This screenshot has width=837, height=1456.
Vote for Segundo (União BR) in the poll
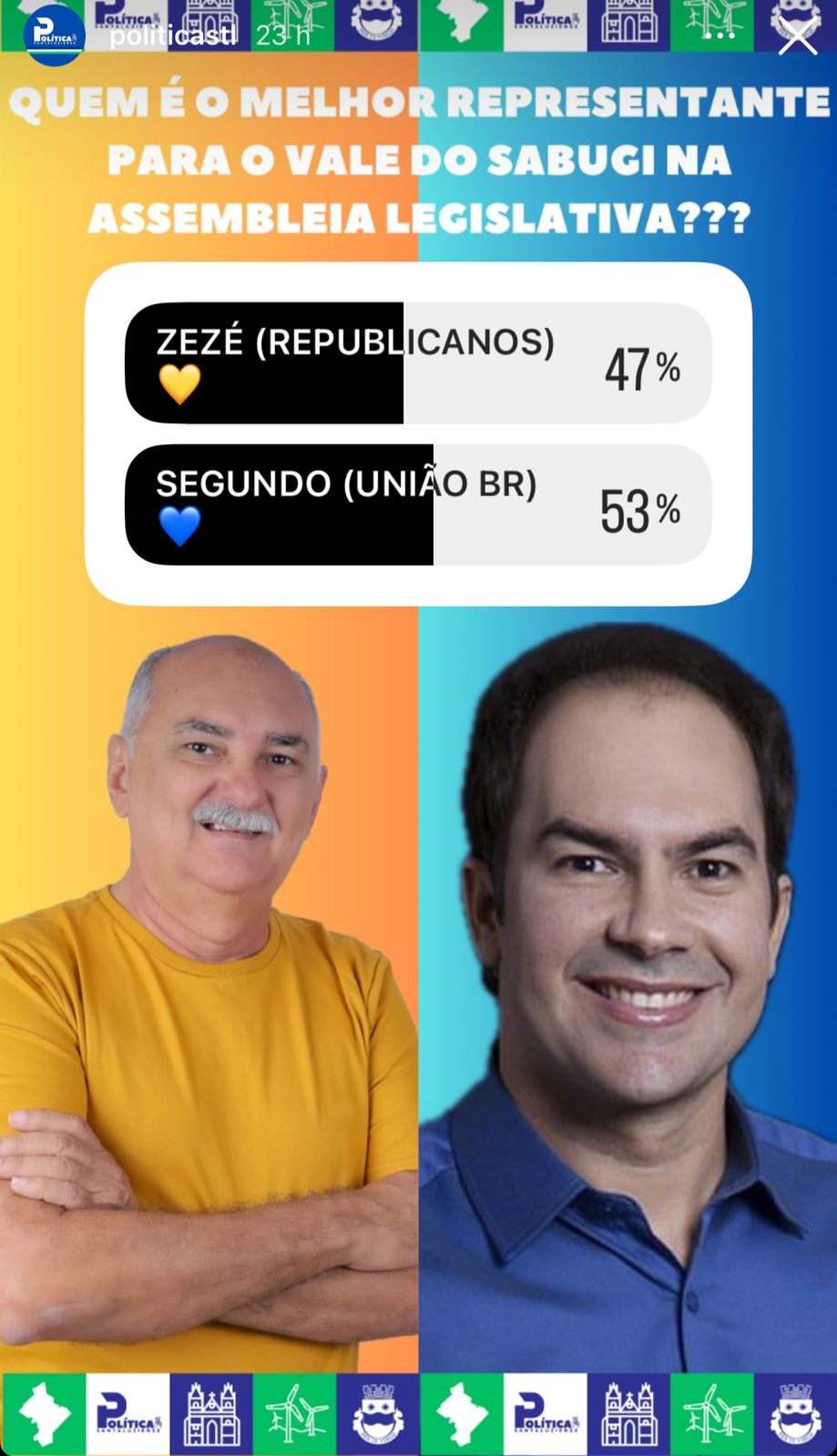pos(417,505)
